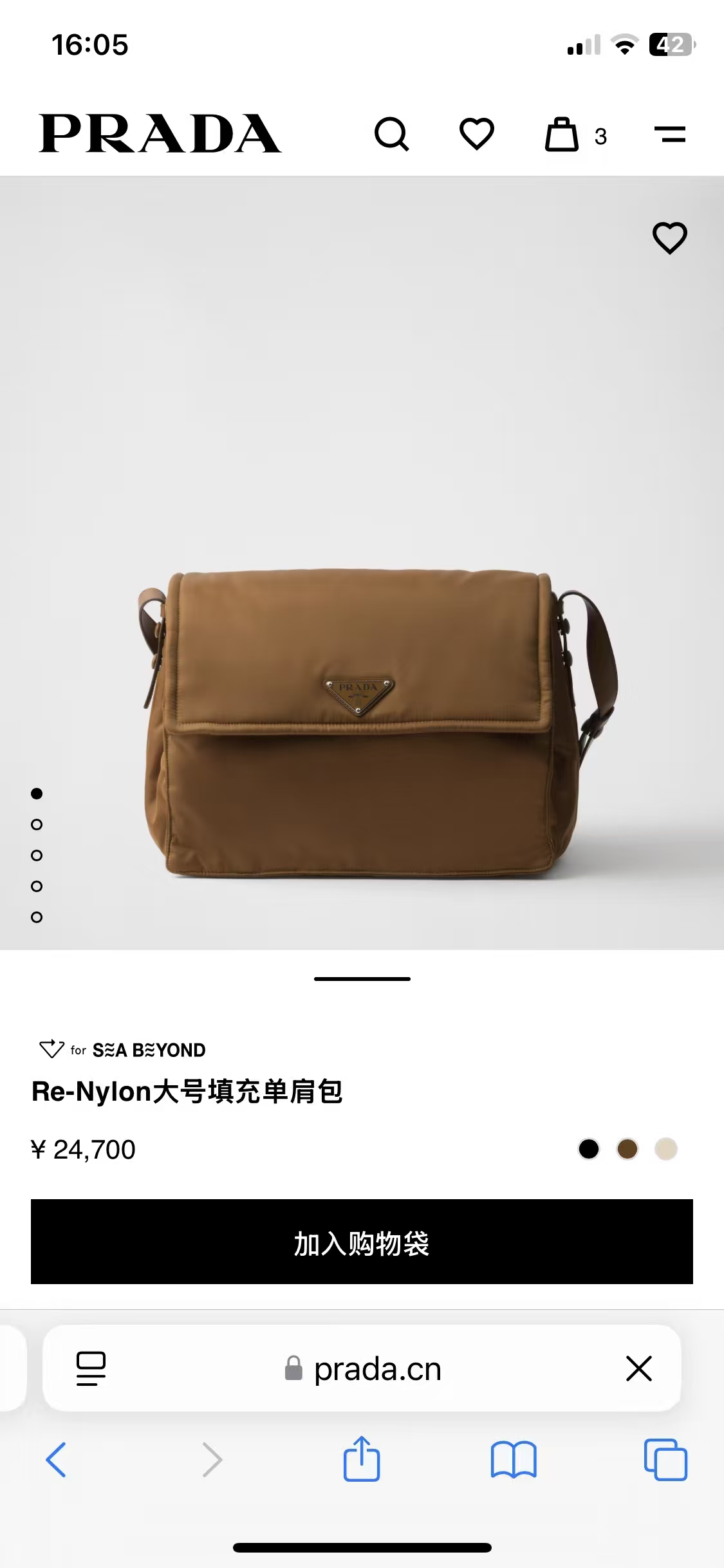Add this bag to wishlist from the image
Image resolution: width=724 pixels, height=1568 pixels.
669,238
